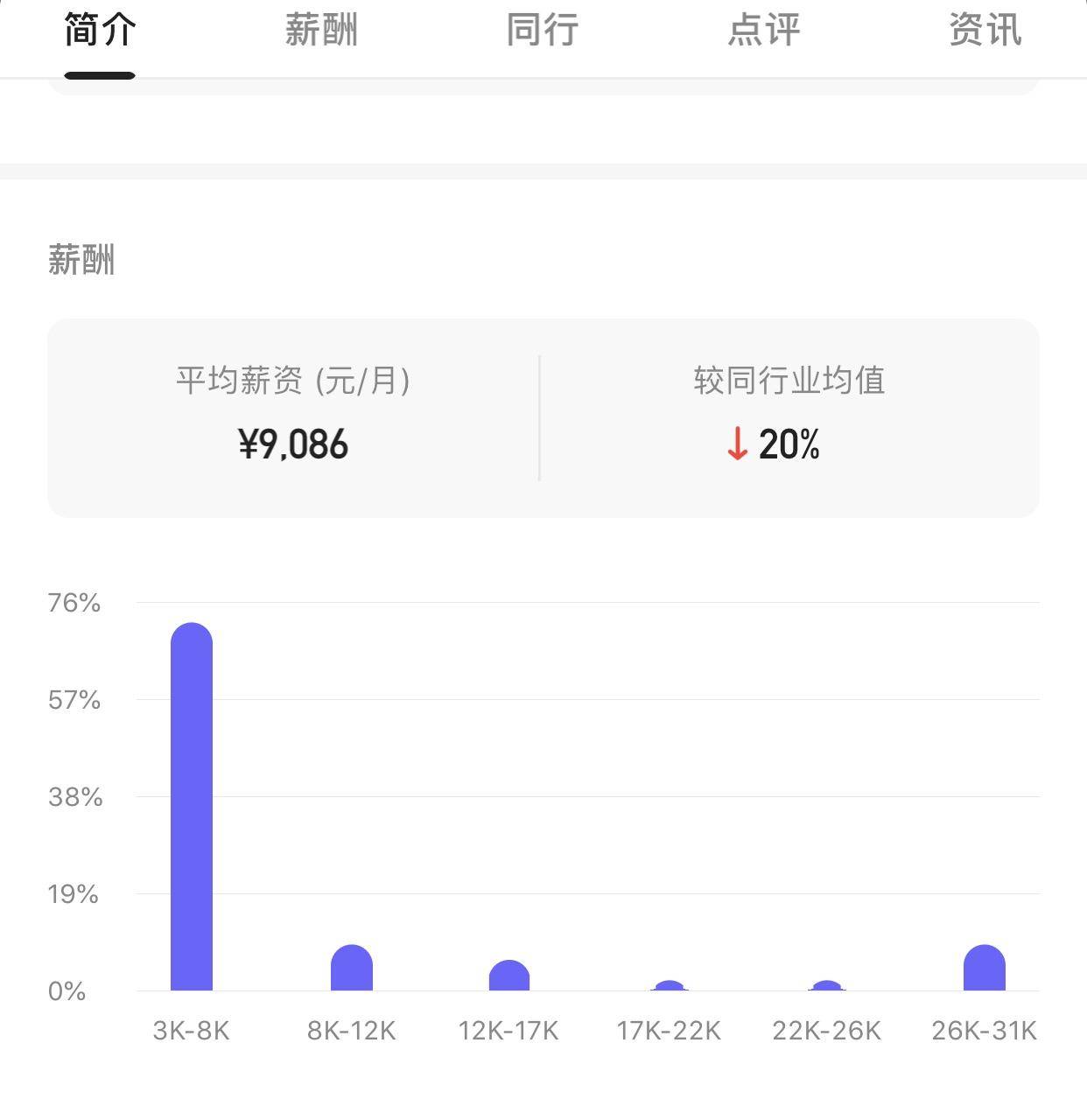Click the small 22K-26K bar
Image resolution: width=1087 pixels, height=1120 pixels.
[827, 987]
